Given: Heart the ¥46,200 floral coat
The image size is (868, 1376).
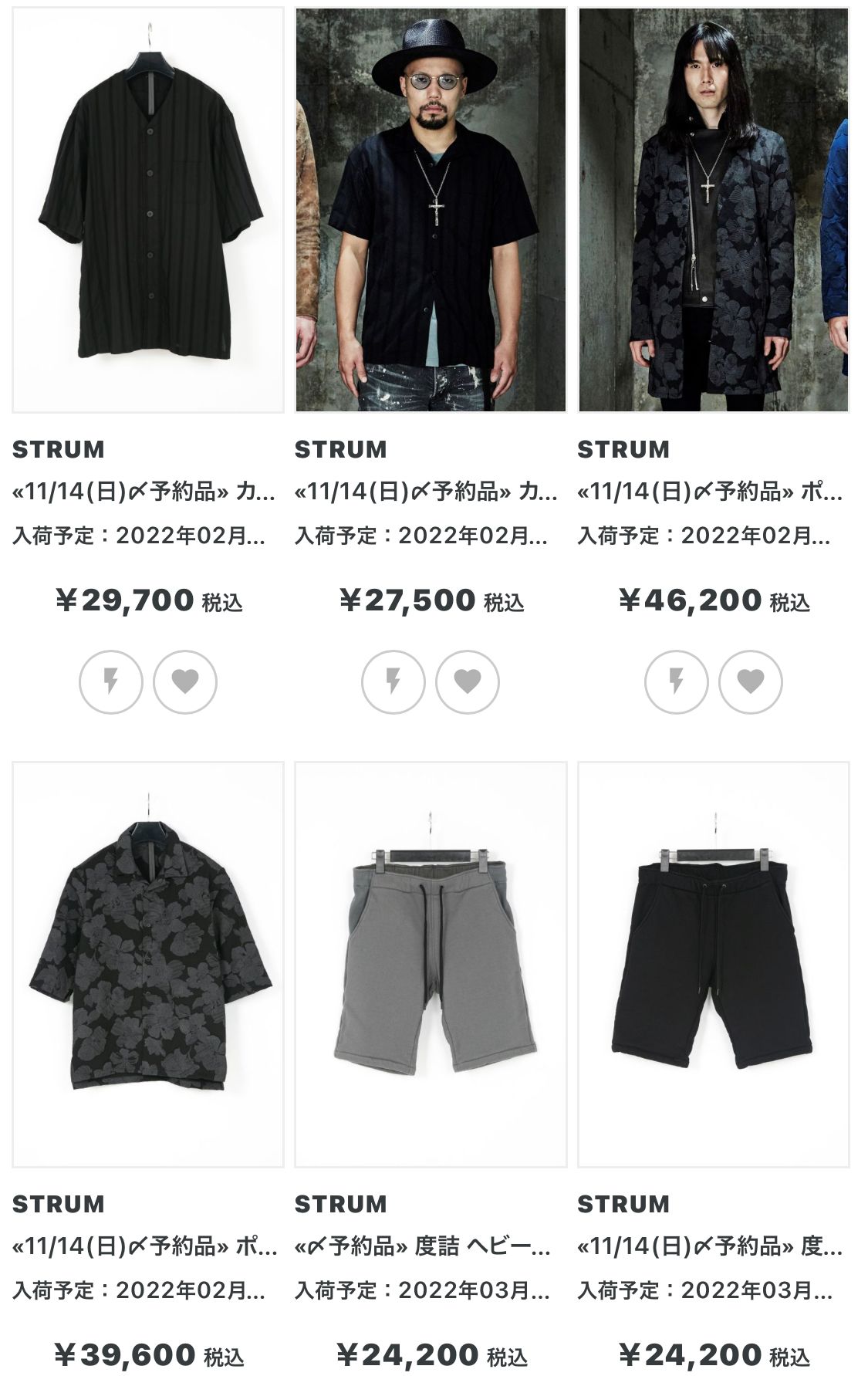Looking at the screenshot, I should coord(750,681).
